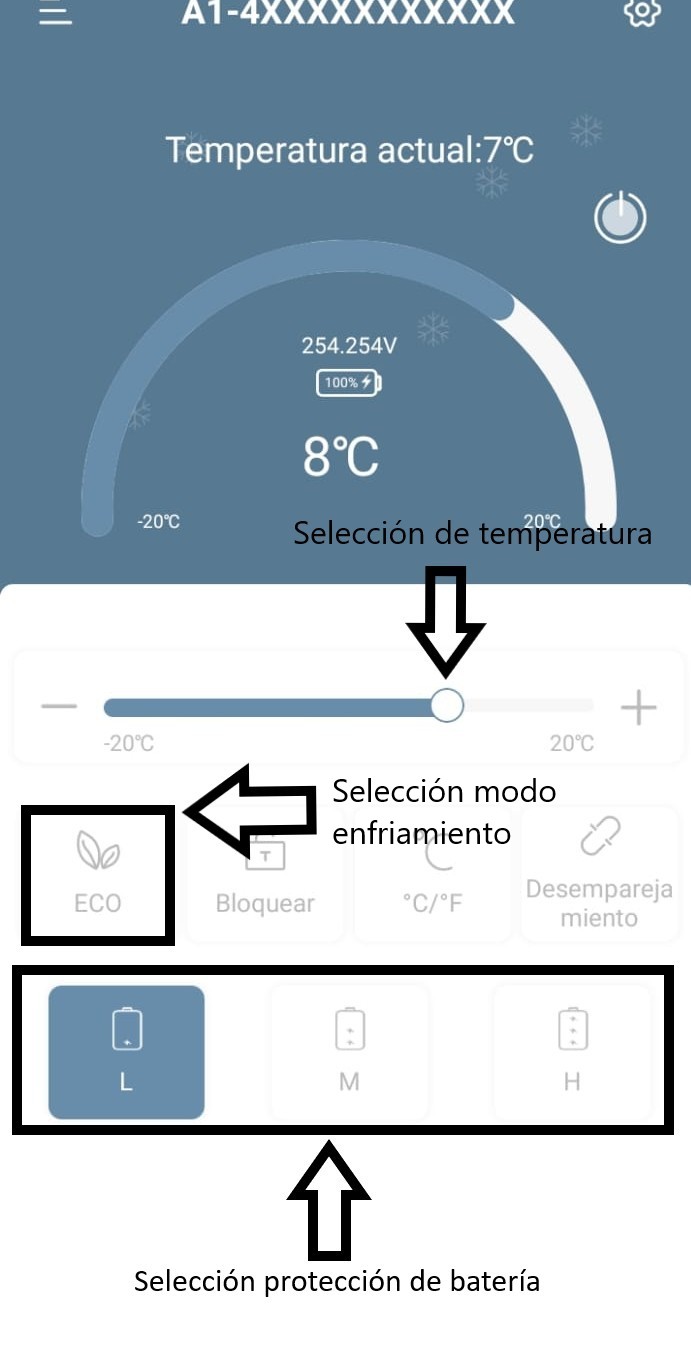This screenshot has height=1364, width=691.
Task: Choose the M battery protection level
Action: [349, 1052]
